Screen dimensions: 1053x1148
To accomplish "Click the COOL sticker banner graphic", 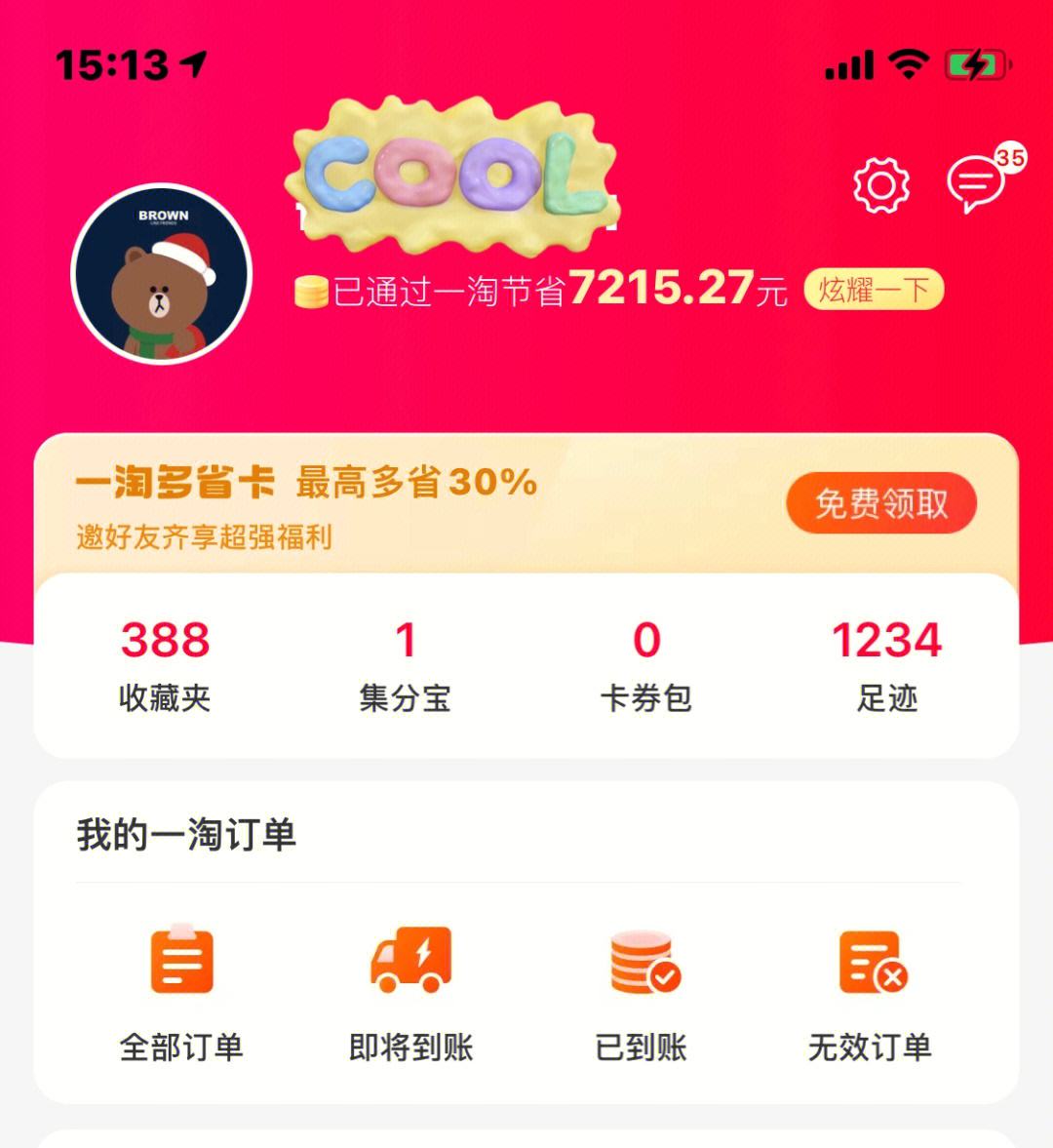I will 458,176.
